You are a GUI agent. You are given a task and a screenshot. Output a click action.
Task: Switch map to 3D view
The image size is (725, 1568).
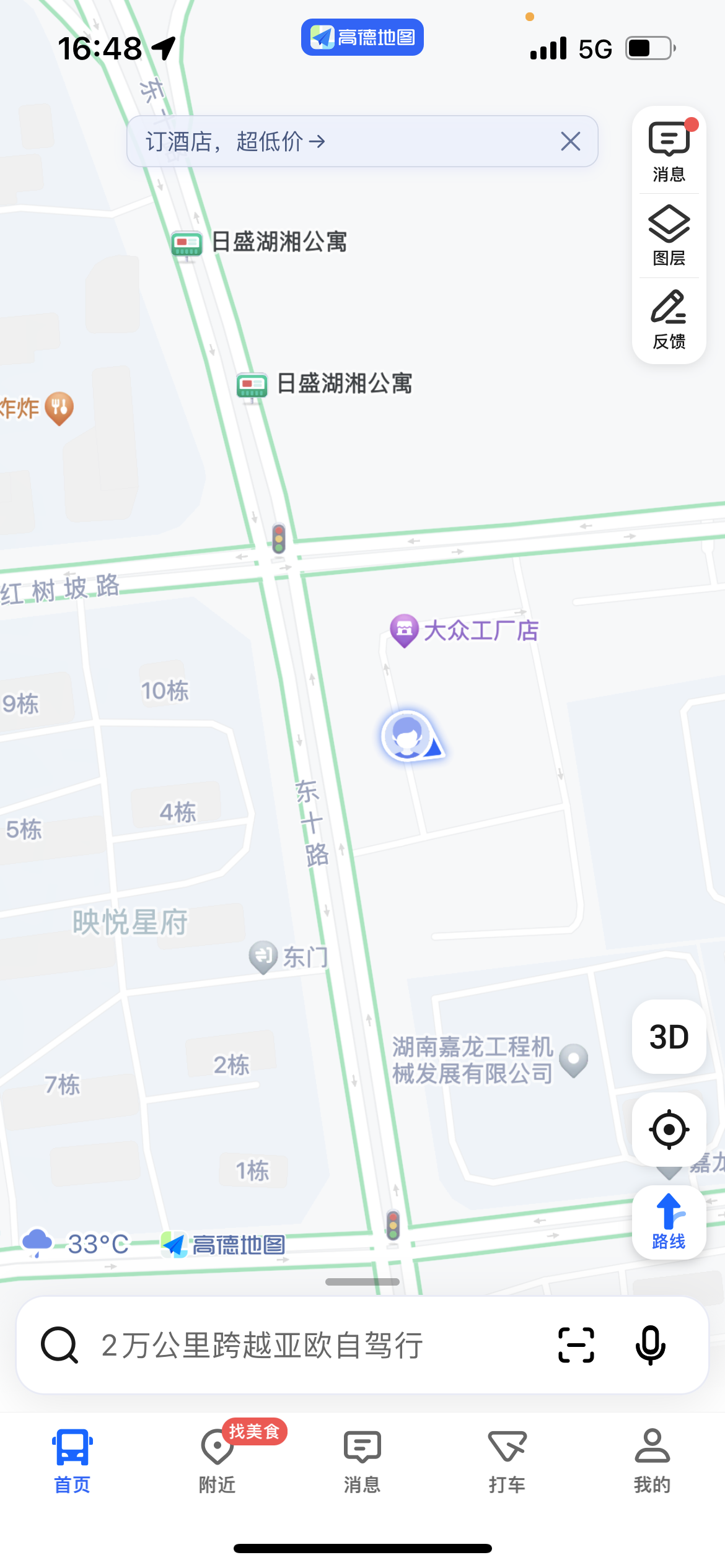669,1037
